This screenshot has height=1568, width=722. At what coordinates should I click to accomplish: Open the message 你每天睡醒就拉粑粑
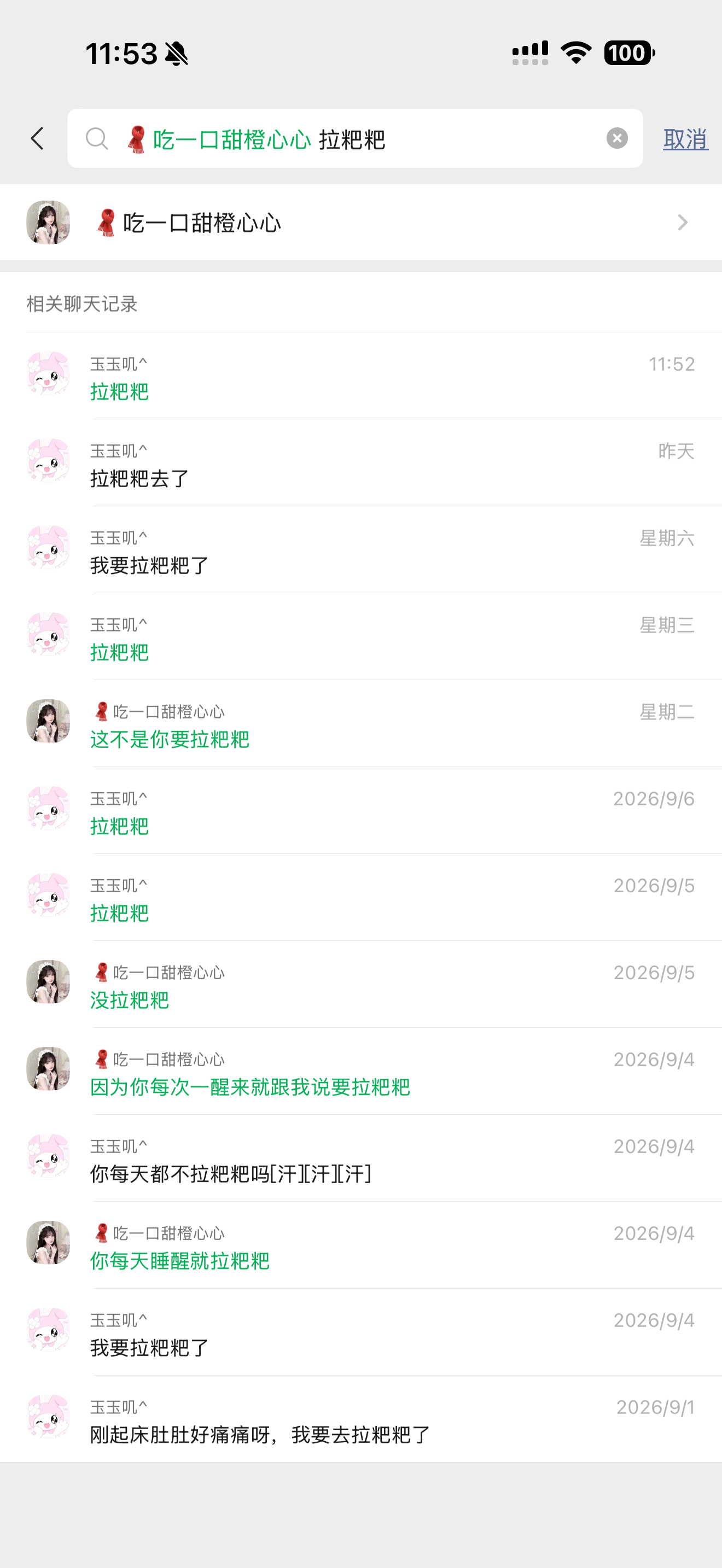pos(361,1245)
